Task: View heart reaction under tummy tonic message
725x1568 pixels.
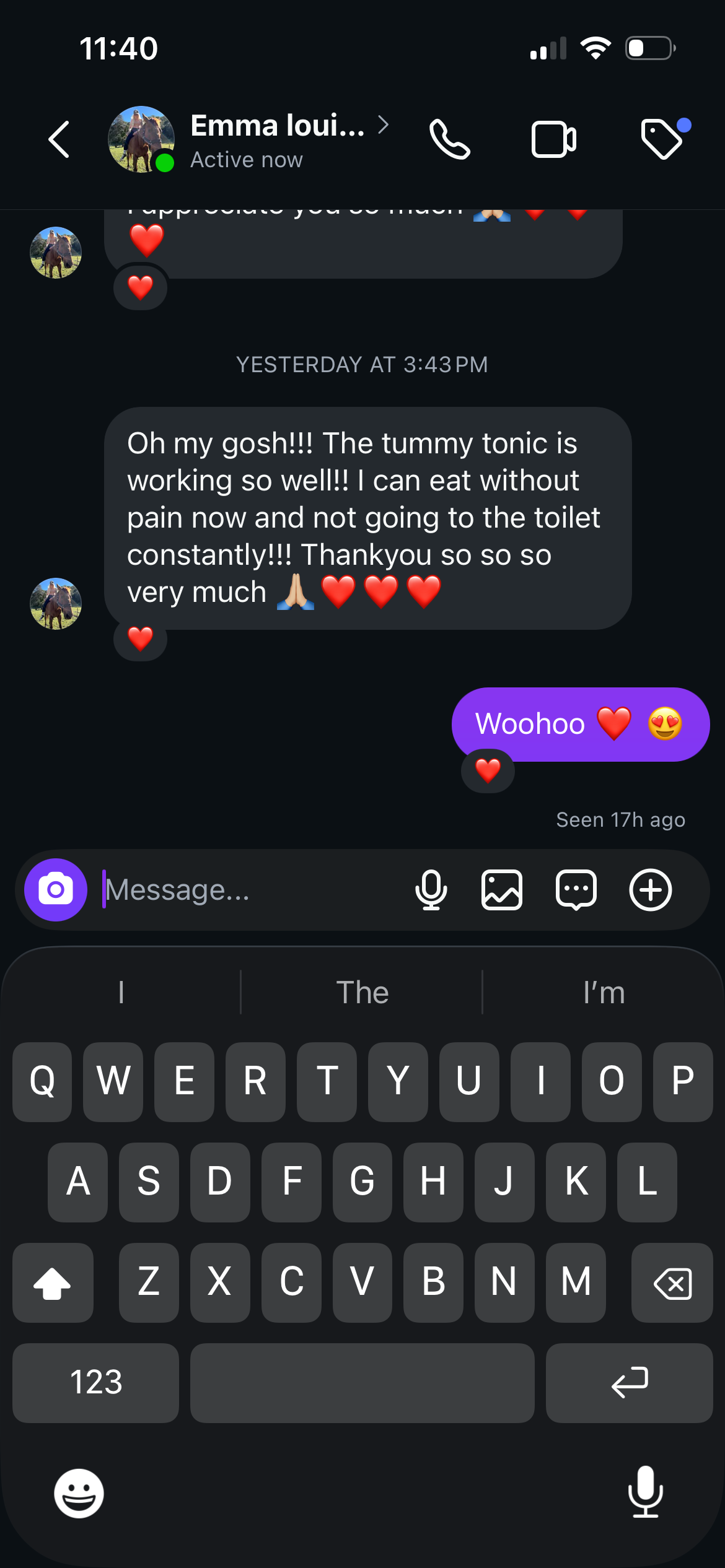Action: pos(140,639)
